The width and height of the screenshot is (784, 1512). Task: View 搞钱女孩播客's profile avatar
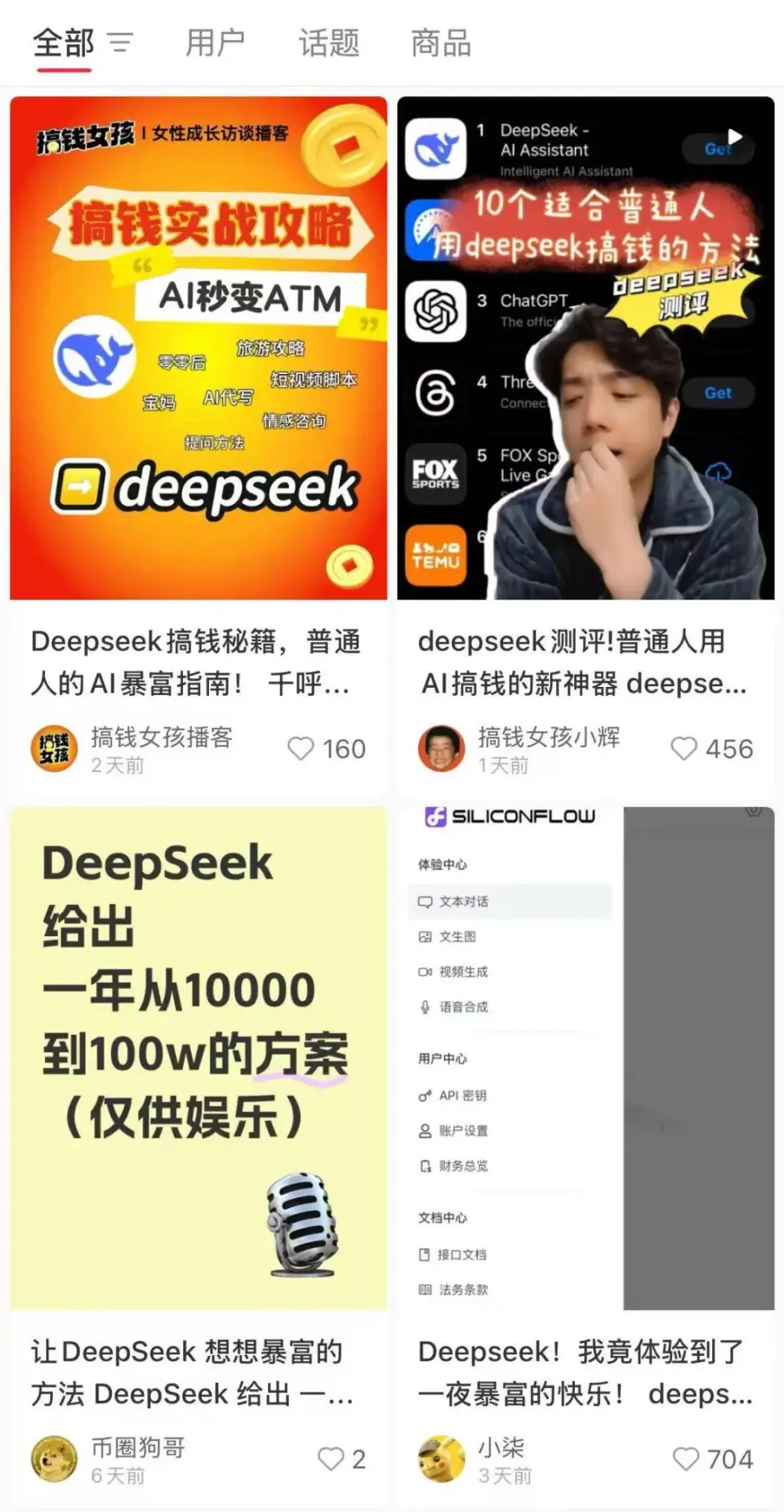(54, 748)
